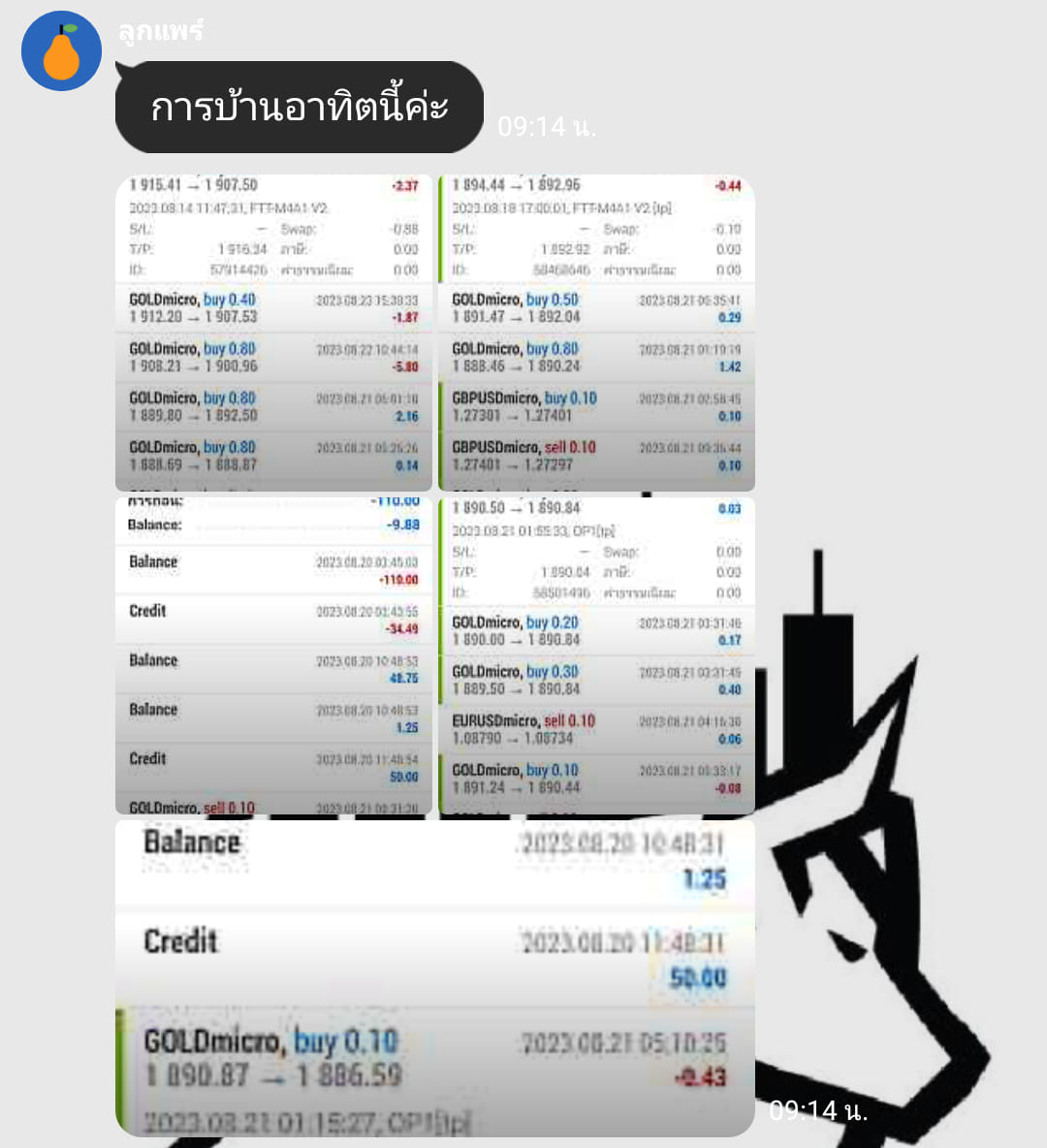
Task: Enlarge the screenshot starting 1 890.50
Action: [x=596, y=655]
